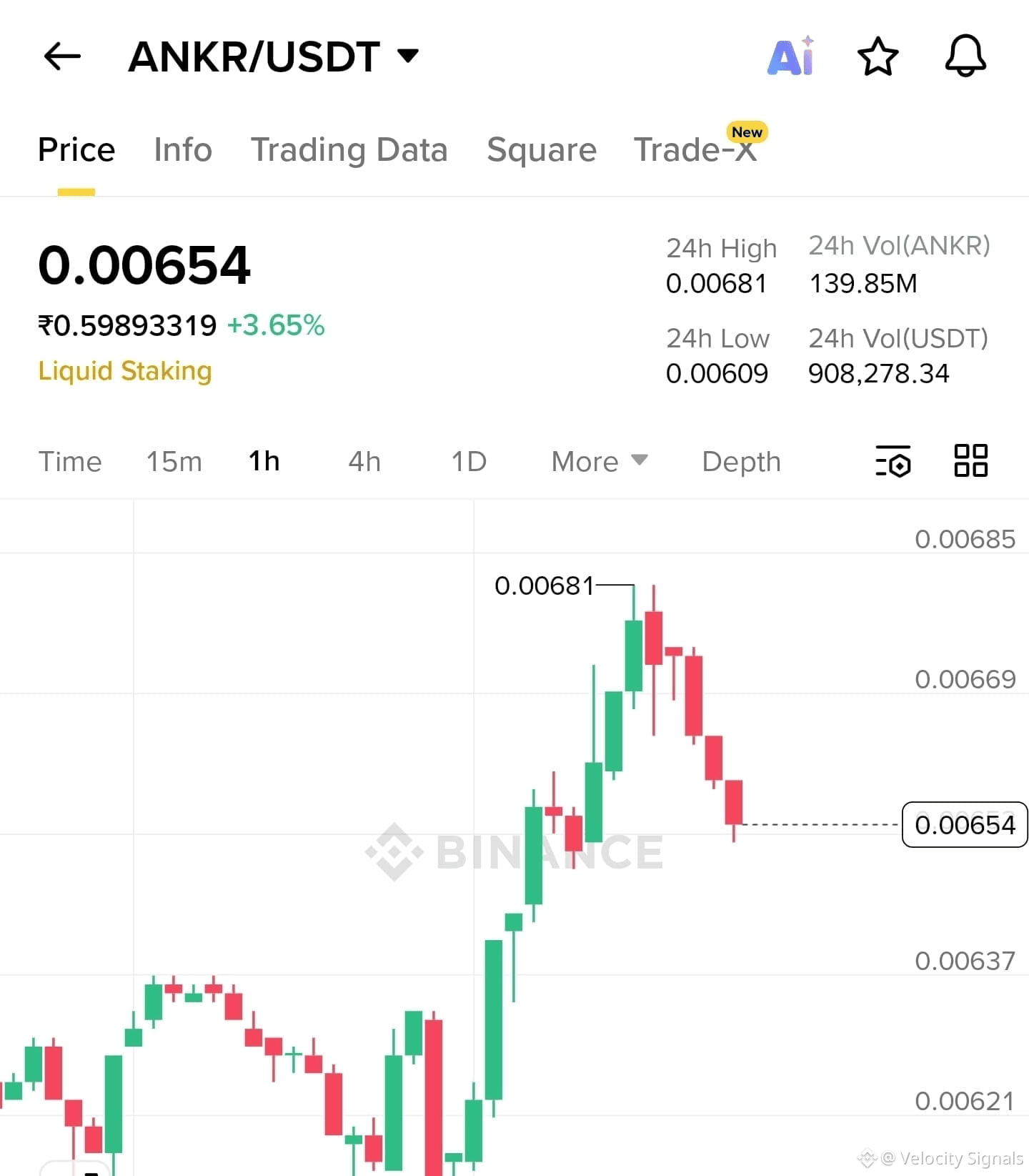Click the 24h High value 0.00681
Screen dimensions: 1029x1176
point(717,282)
